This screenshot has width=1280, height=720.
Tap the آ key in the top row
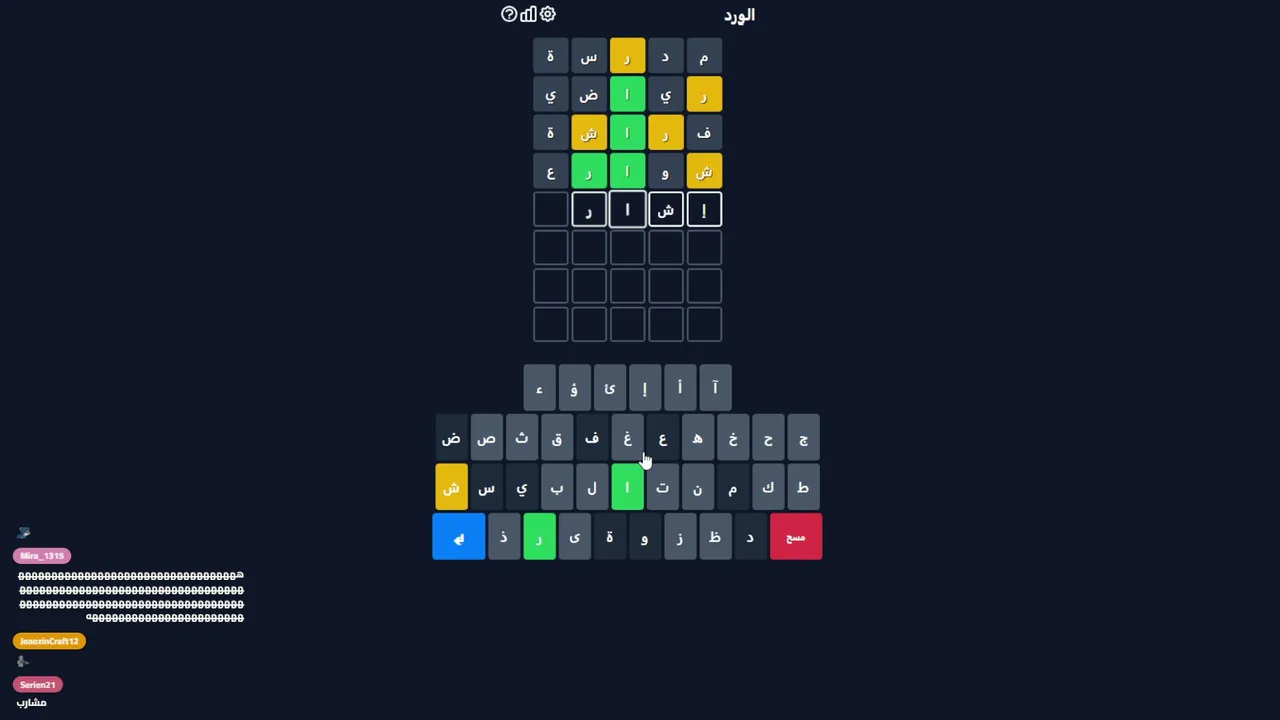(715, 388)
